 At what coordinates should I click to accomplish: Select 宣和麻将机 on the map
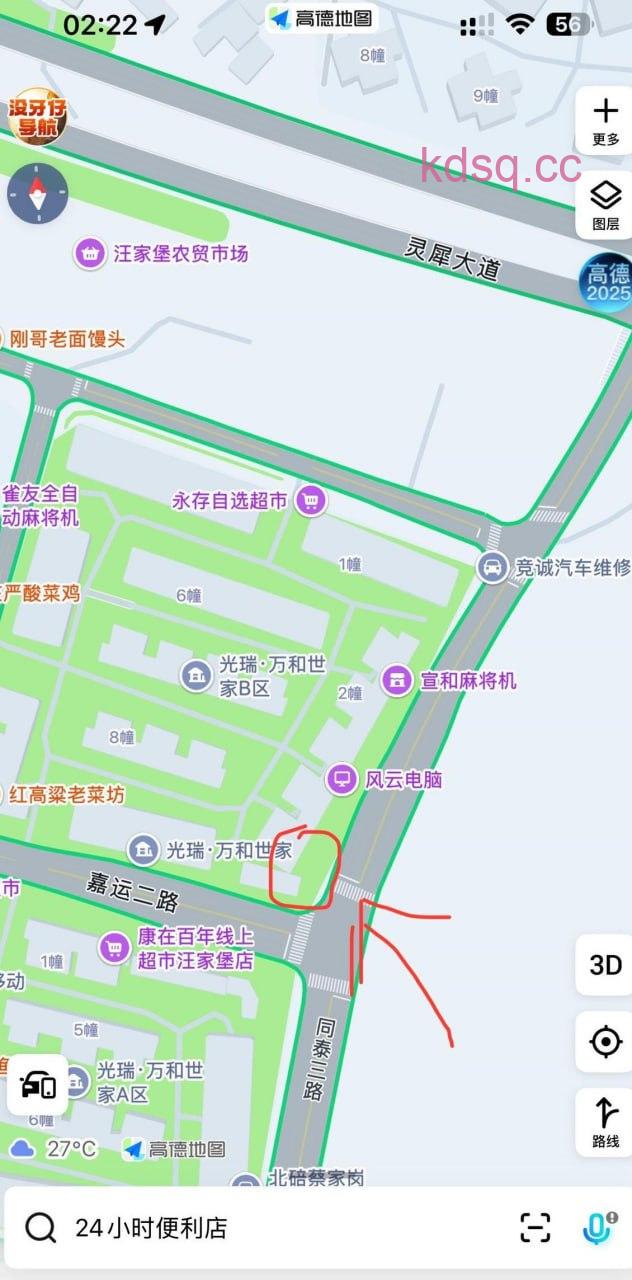pos(450,681)
